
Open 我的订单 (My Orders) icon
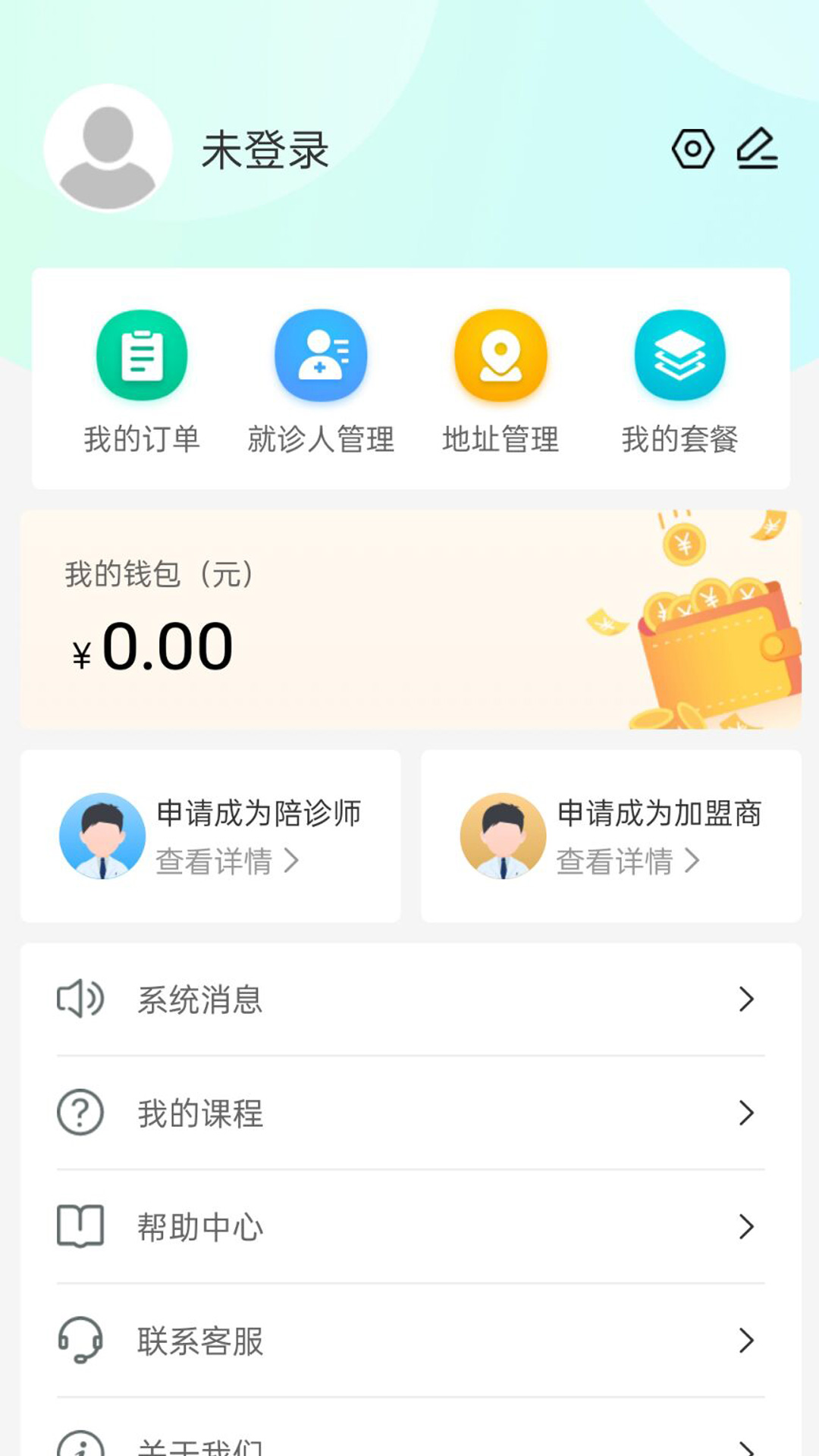[141, 355]
